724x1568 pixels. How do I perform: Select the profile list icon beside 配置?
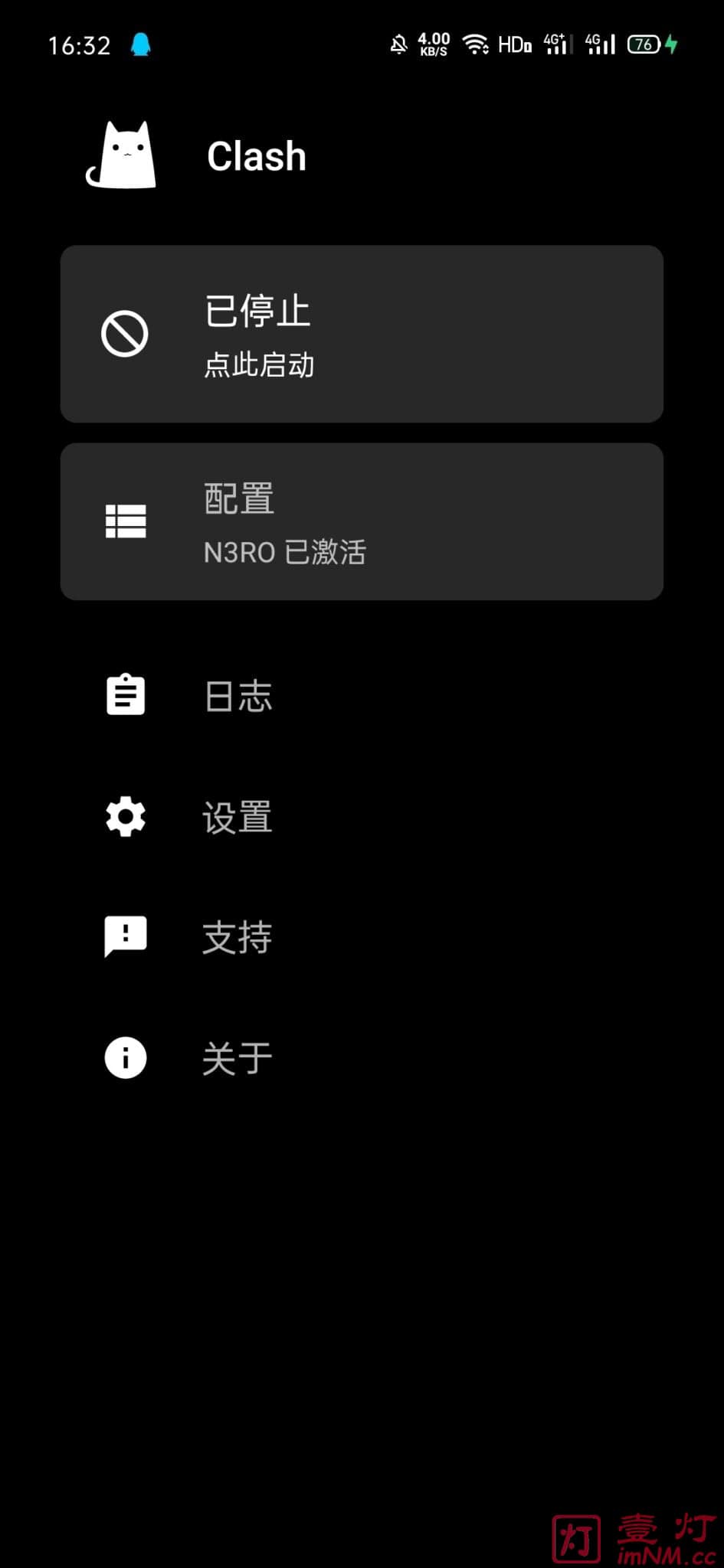click(125, 521)
